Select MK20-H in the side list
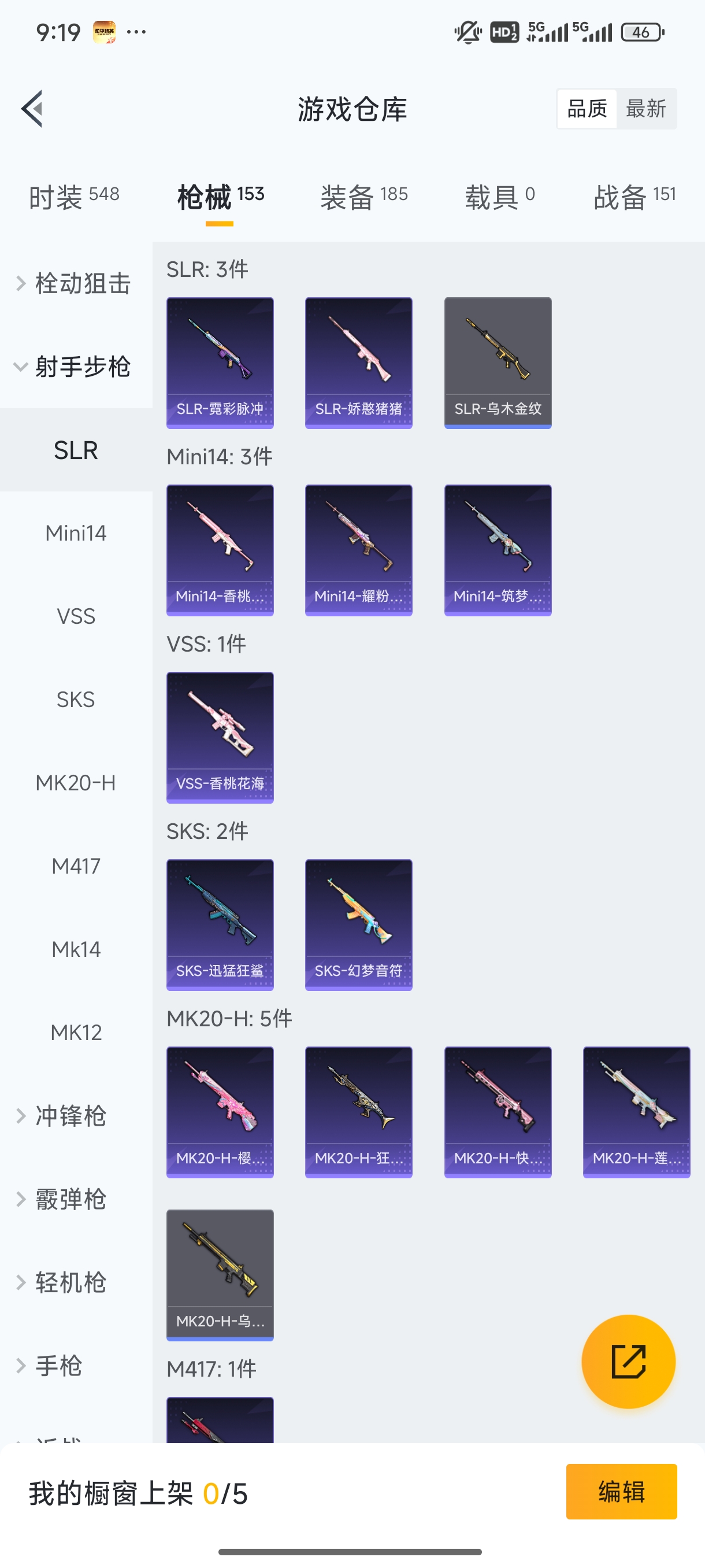Viewport: 705px width, 1568px height. pyautogui.click(x=76, y=783)
